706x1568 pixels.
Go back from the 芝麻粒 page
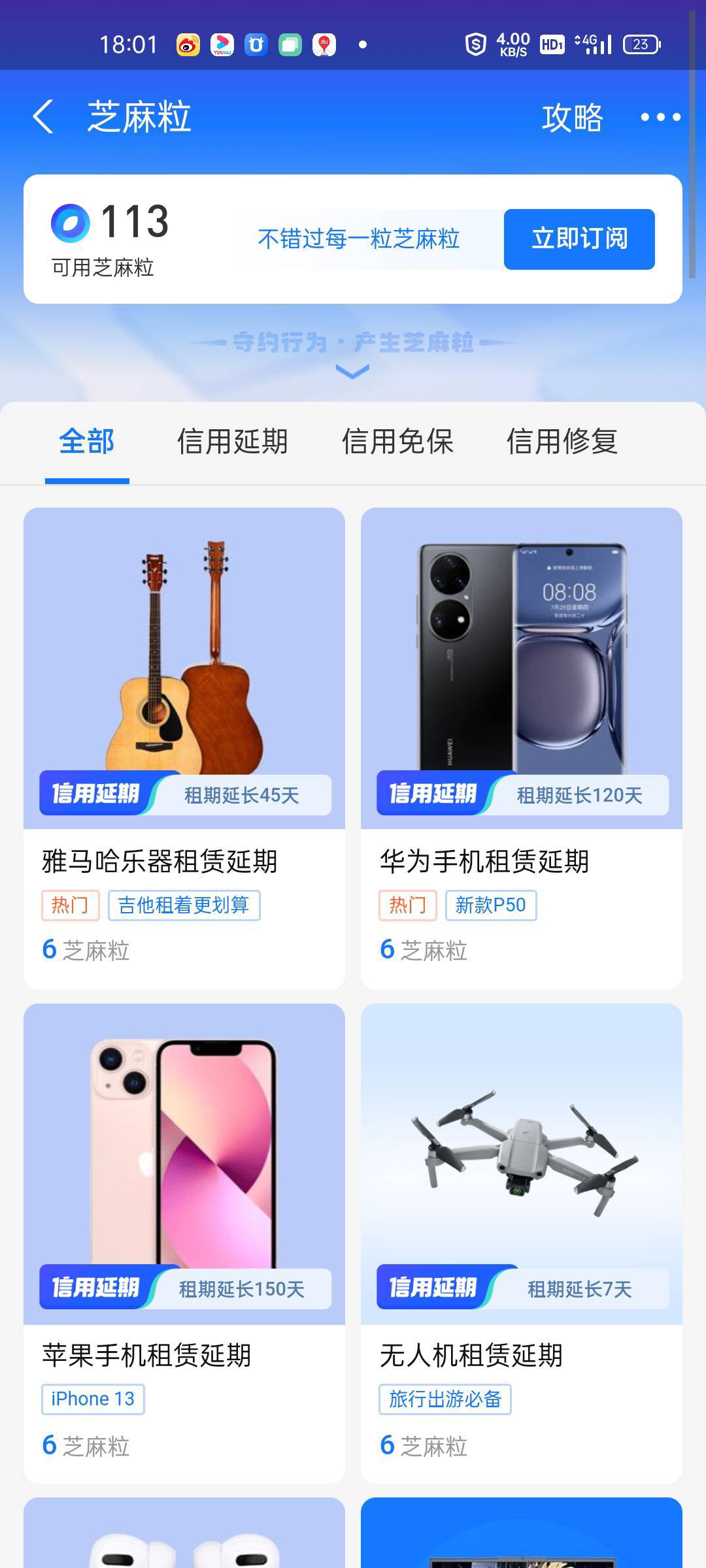(43, 118)
